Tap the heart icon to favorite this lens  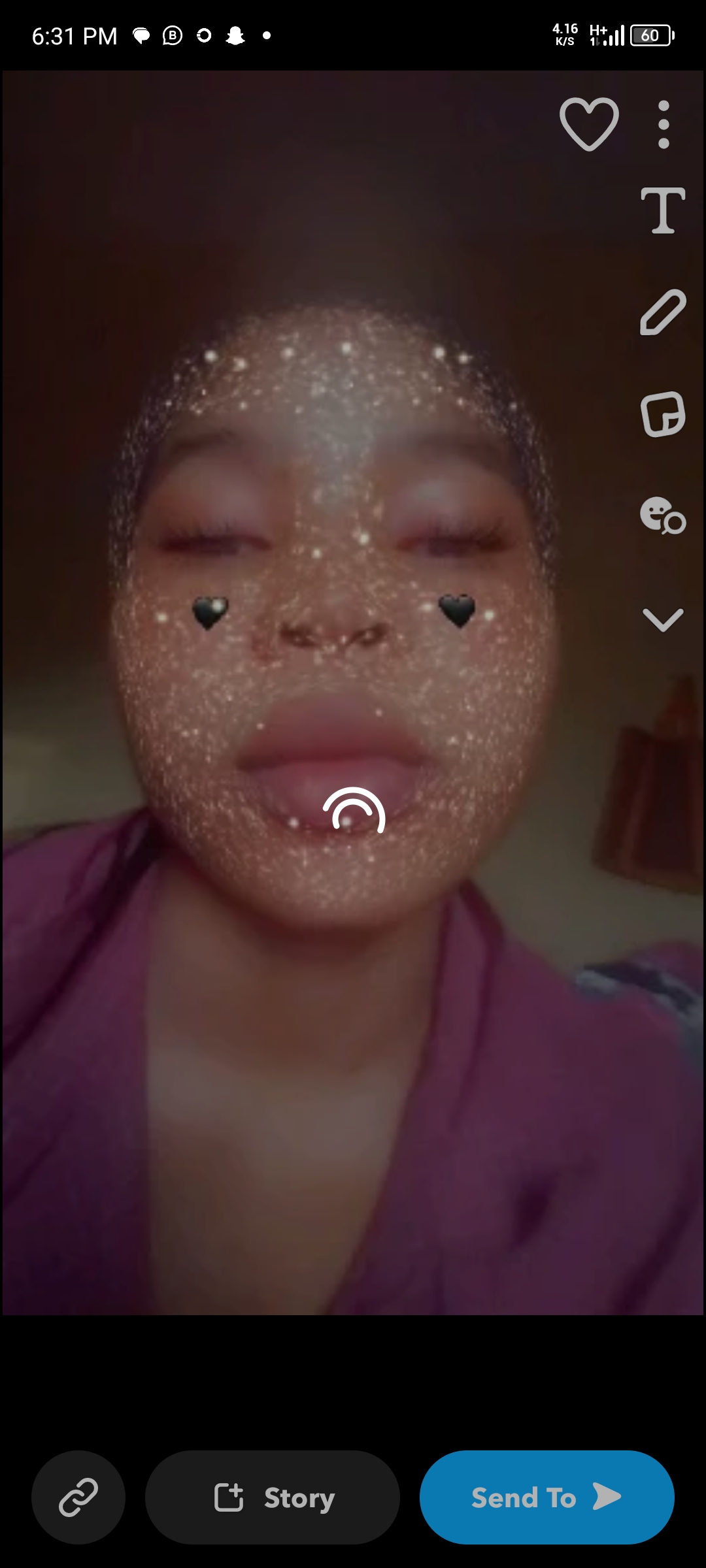pos(589,124)
